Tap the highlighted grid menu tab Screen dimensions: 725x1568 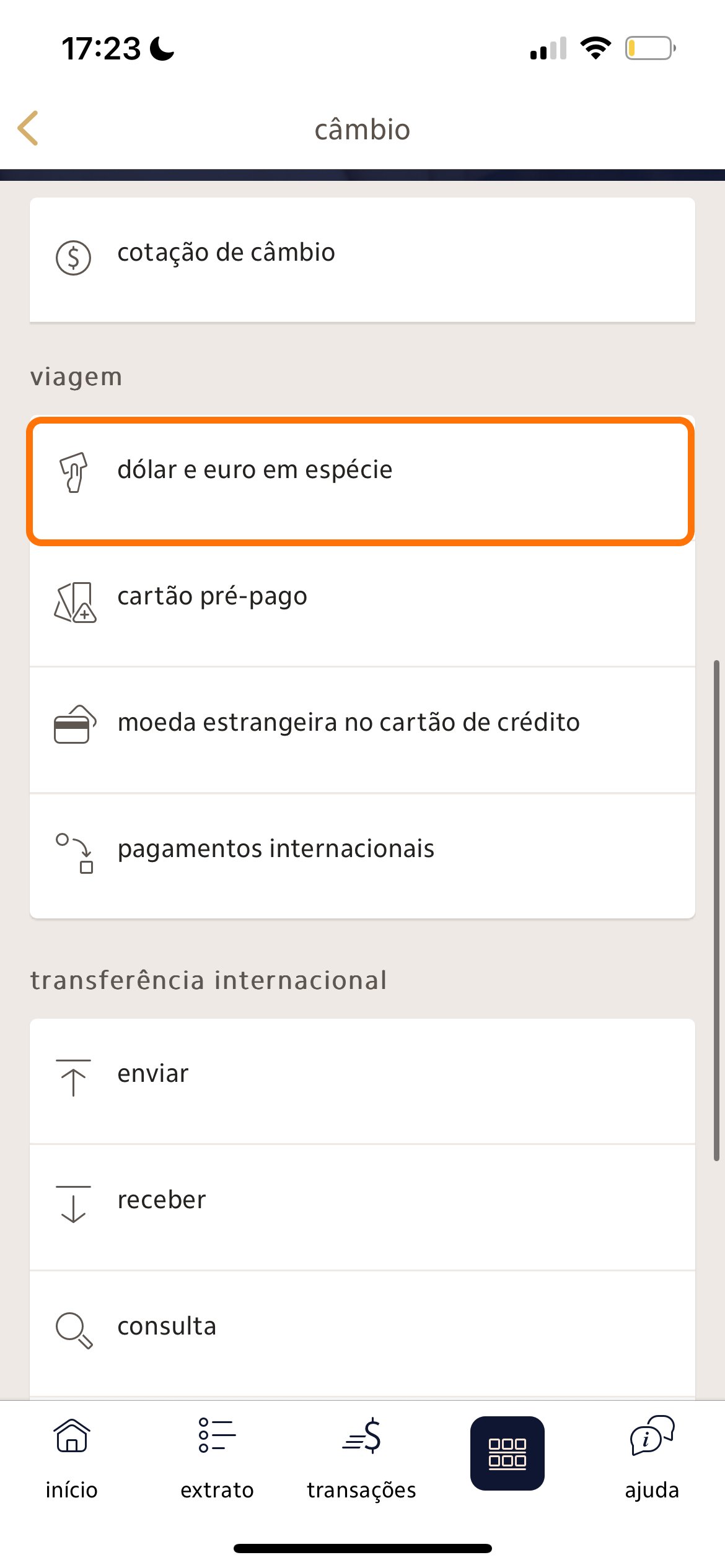pyautogui.click(x=507, y=1453)
